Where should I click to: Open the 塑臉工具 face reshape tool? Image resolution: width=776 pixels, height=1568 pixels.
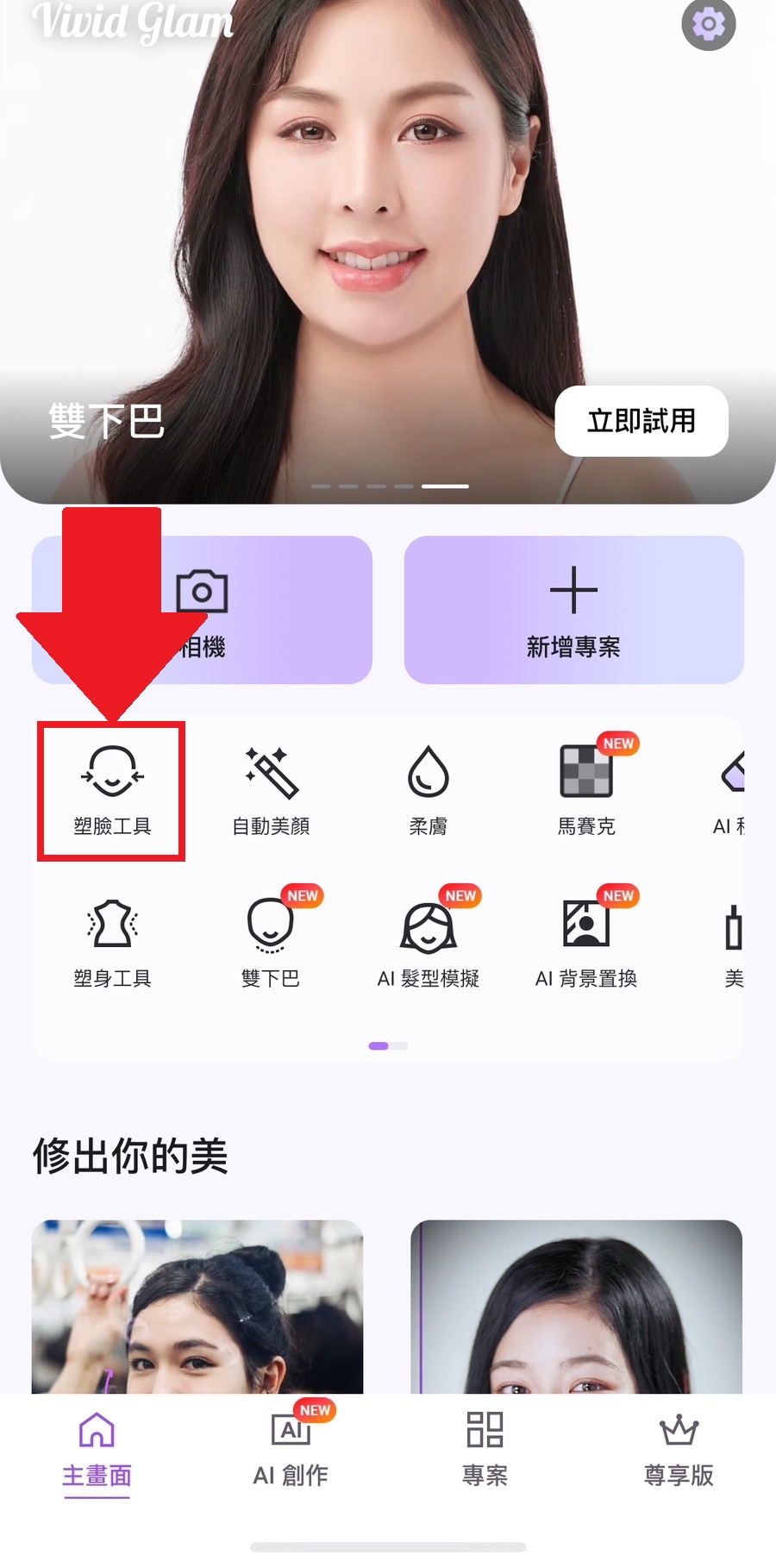click(112, 791)
